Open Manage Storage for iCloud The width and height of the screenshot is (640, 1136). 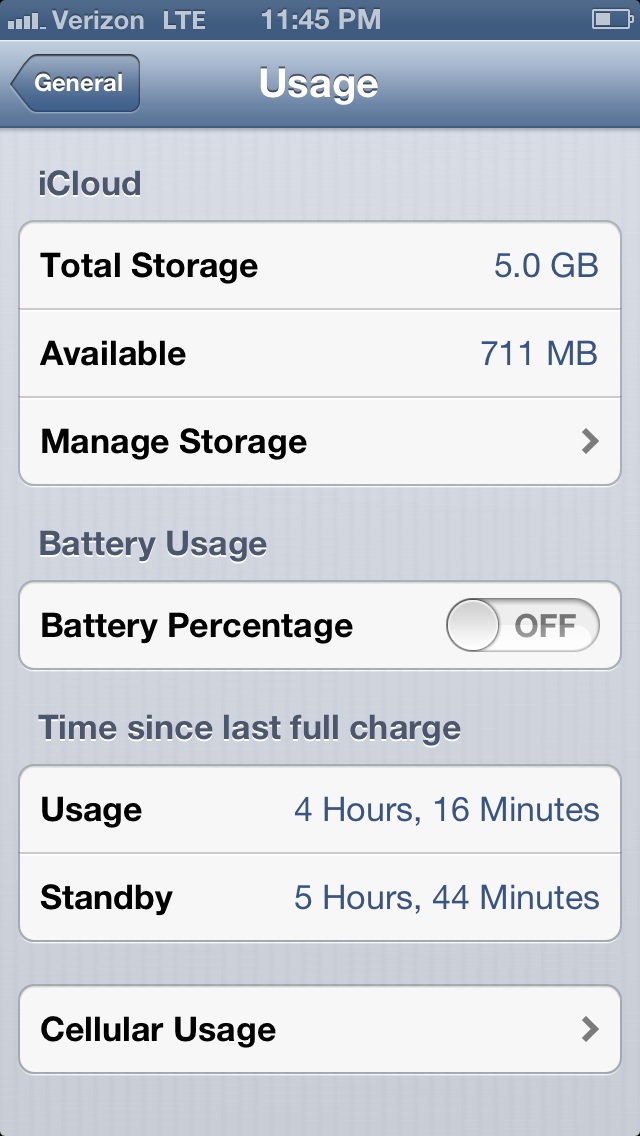(320, 441)
